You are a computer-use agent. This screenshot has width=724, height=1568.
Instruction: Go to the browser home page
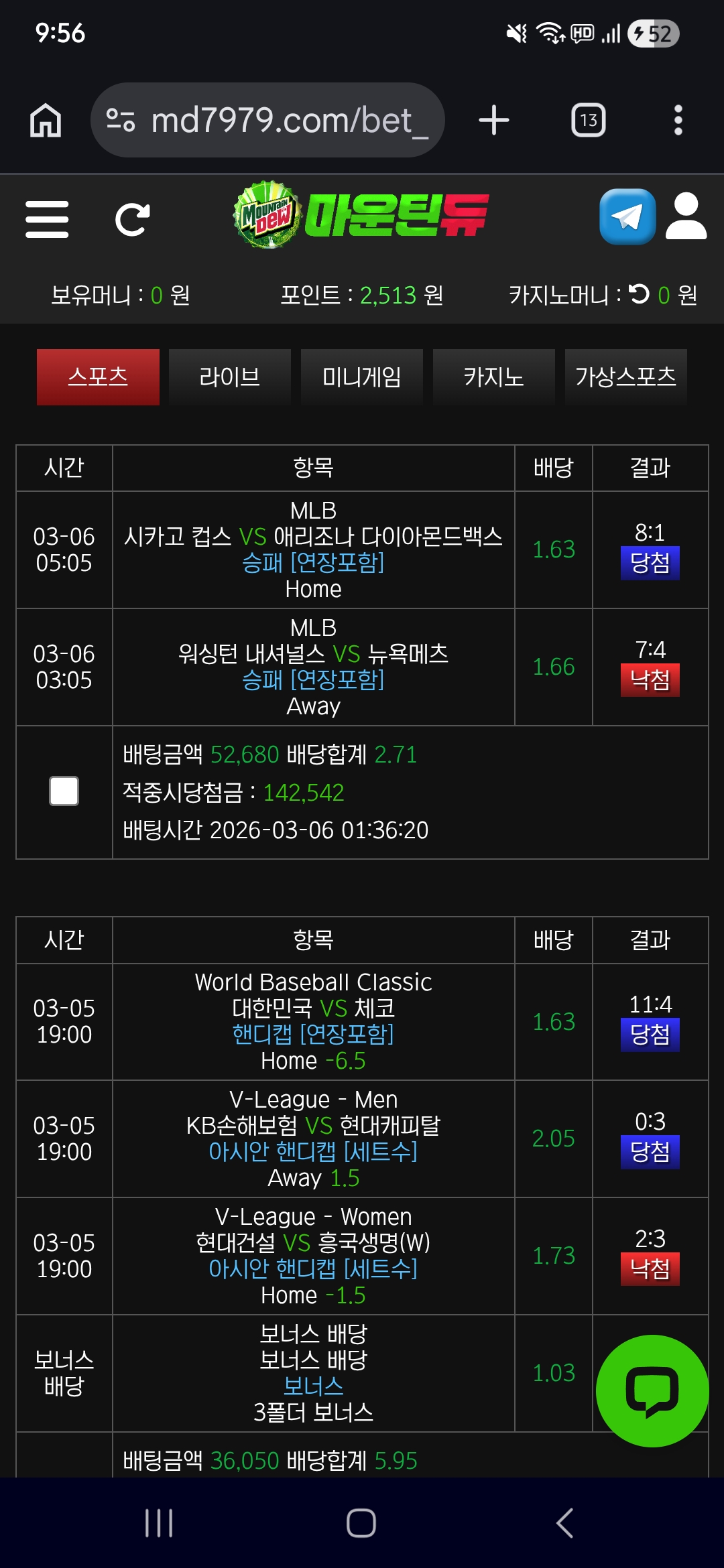click(46, 121)
